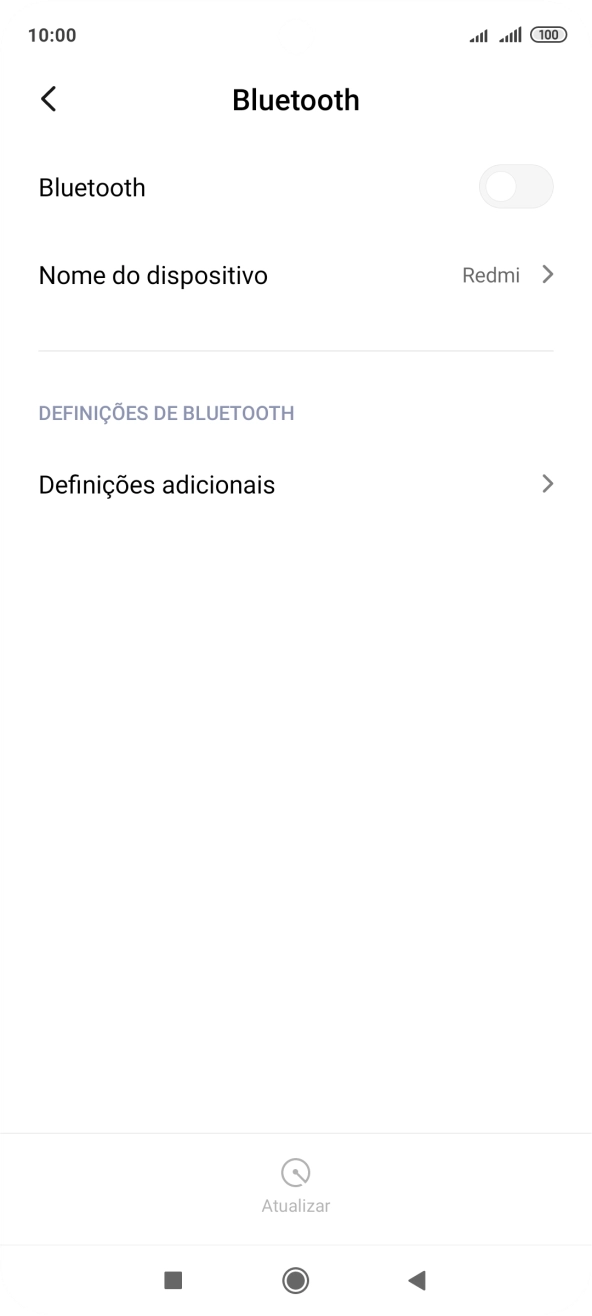Go back using the top-left arrow
Image resolution: width=592 pixels, height=1316 pixels.
(x=48, y=99)
